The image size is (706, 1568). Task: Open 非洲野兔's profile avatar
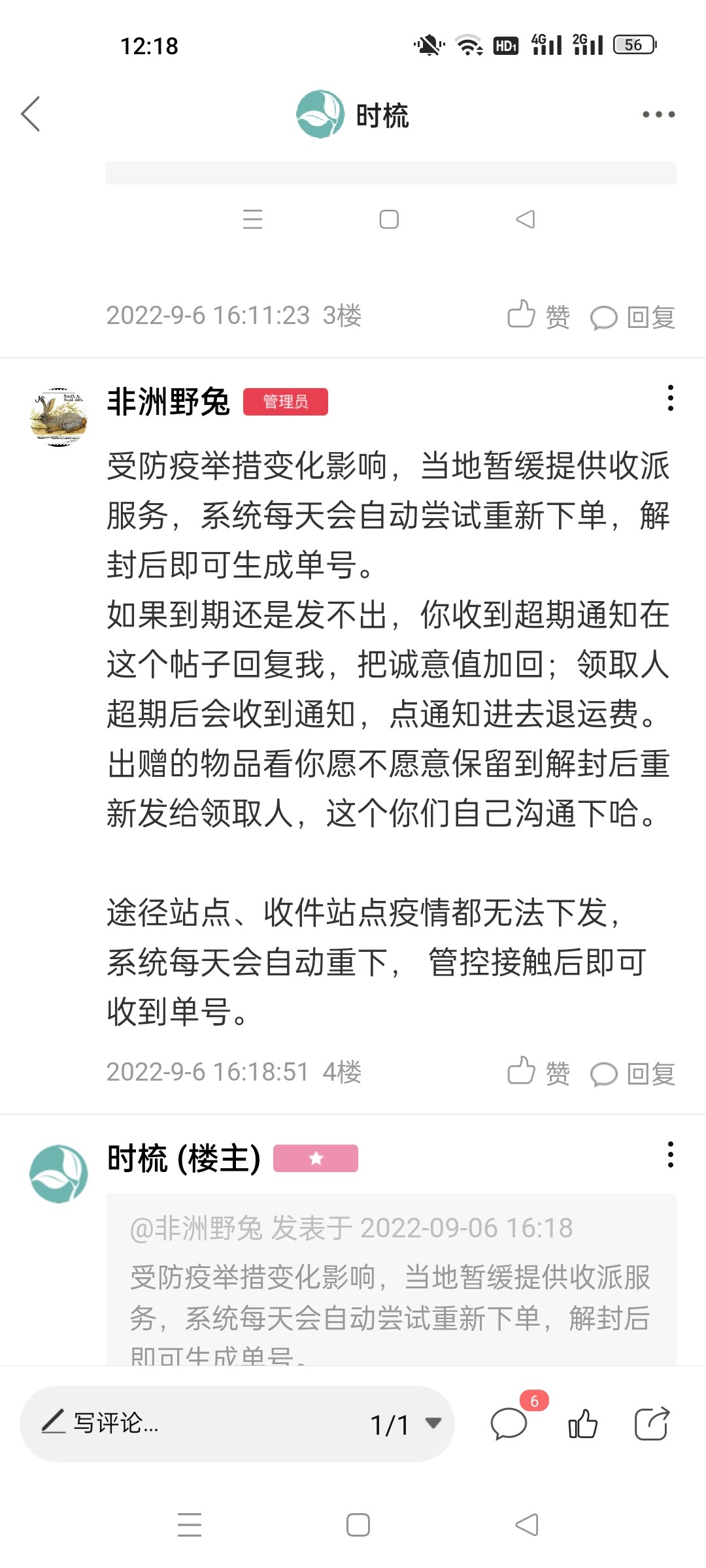coord(59,417)
